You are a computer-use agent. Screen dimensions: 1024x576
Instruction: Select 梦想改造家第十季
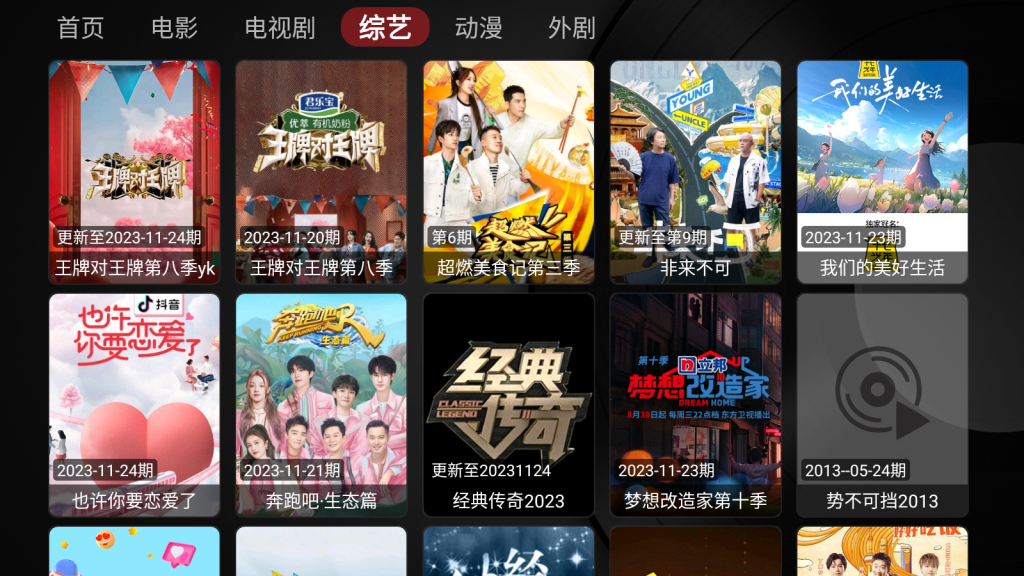pos(695,404)
